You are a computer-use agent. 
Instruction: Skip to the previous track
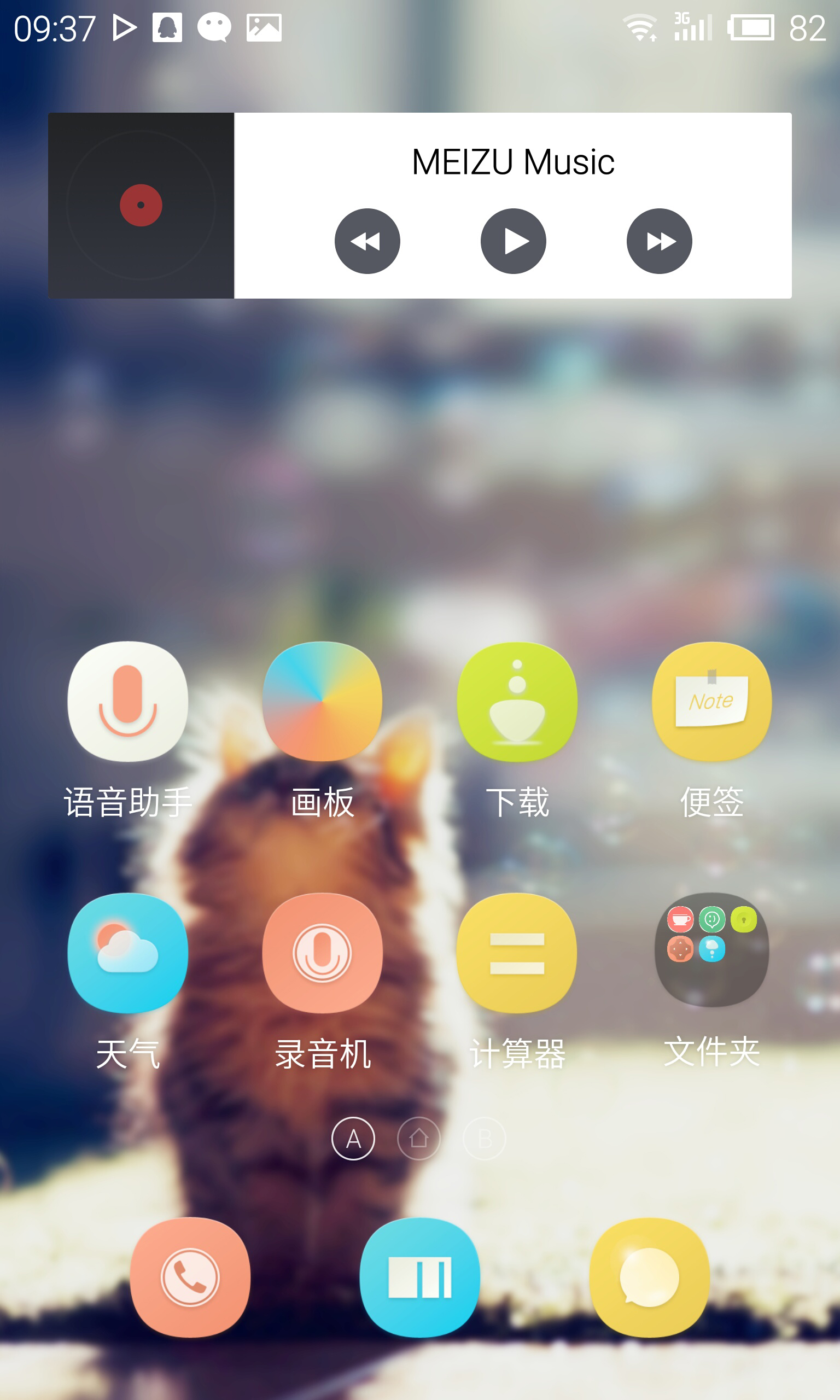[367, 241]
